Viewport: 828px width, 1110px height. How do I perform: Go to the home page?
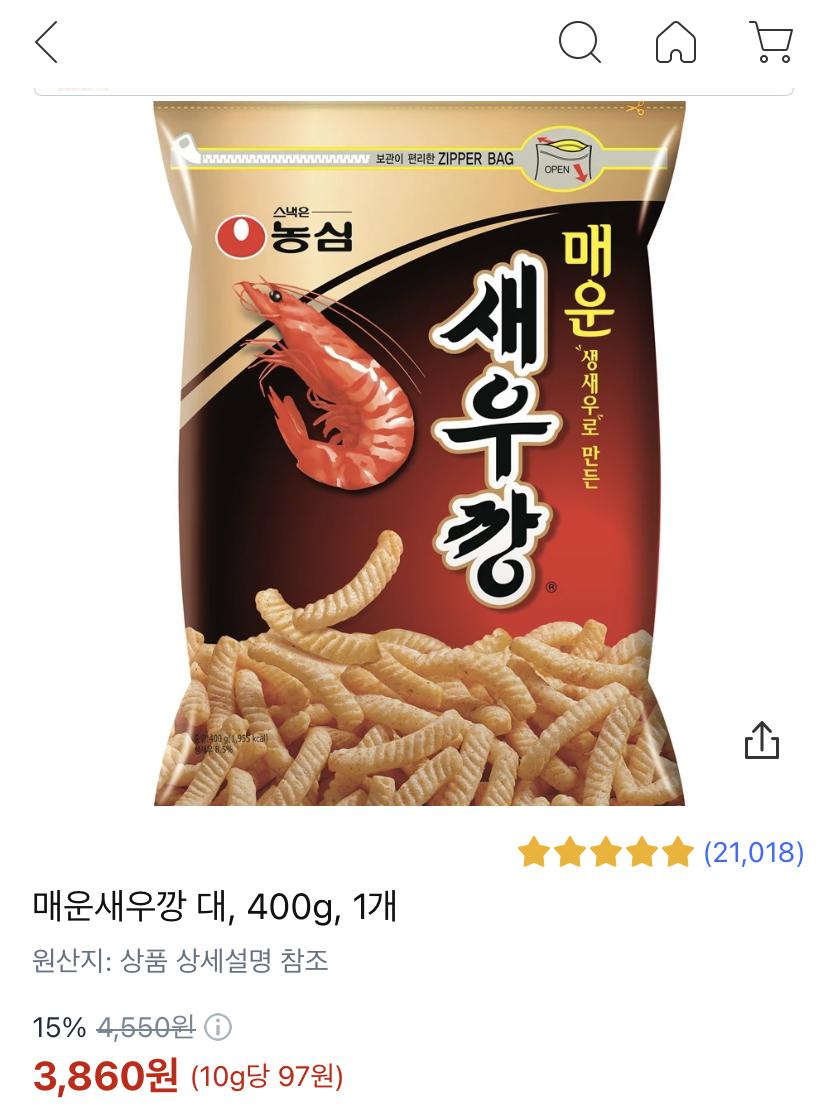point(676,43)
